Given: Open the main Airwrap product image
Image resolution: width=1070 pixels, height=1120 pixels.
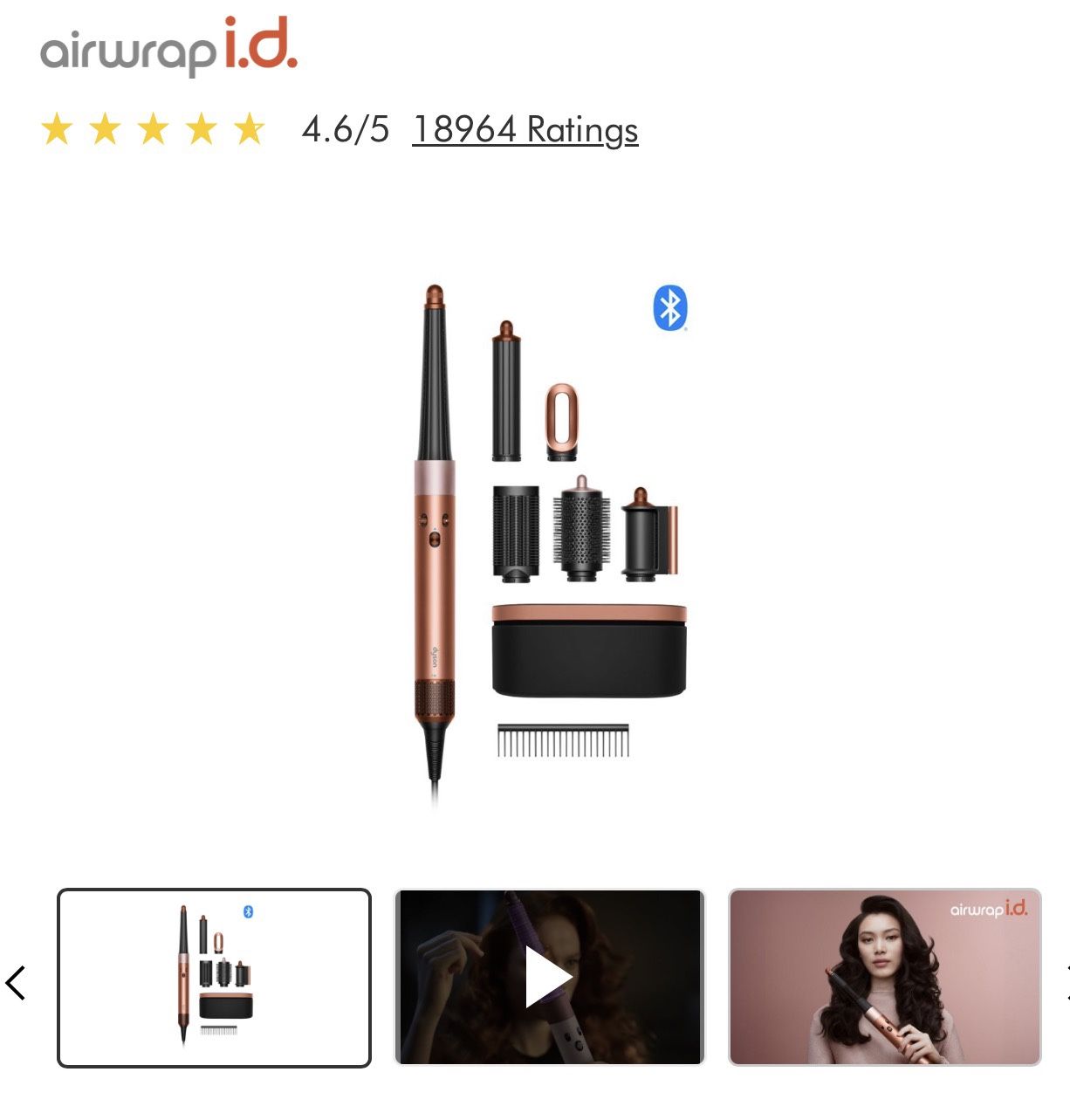Looking at the screenshot, I should coord(550,541).
